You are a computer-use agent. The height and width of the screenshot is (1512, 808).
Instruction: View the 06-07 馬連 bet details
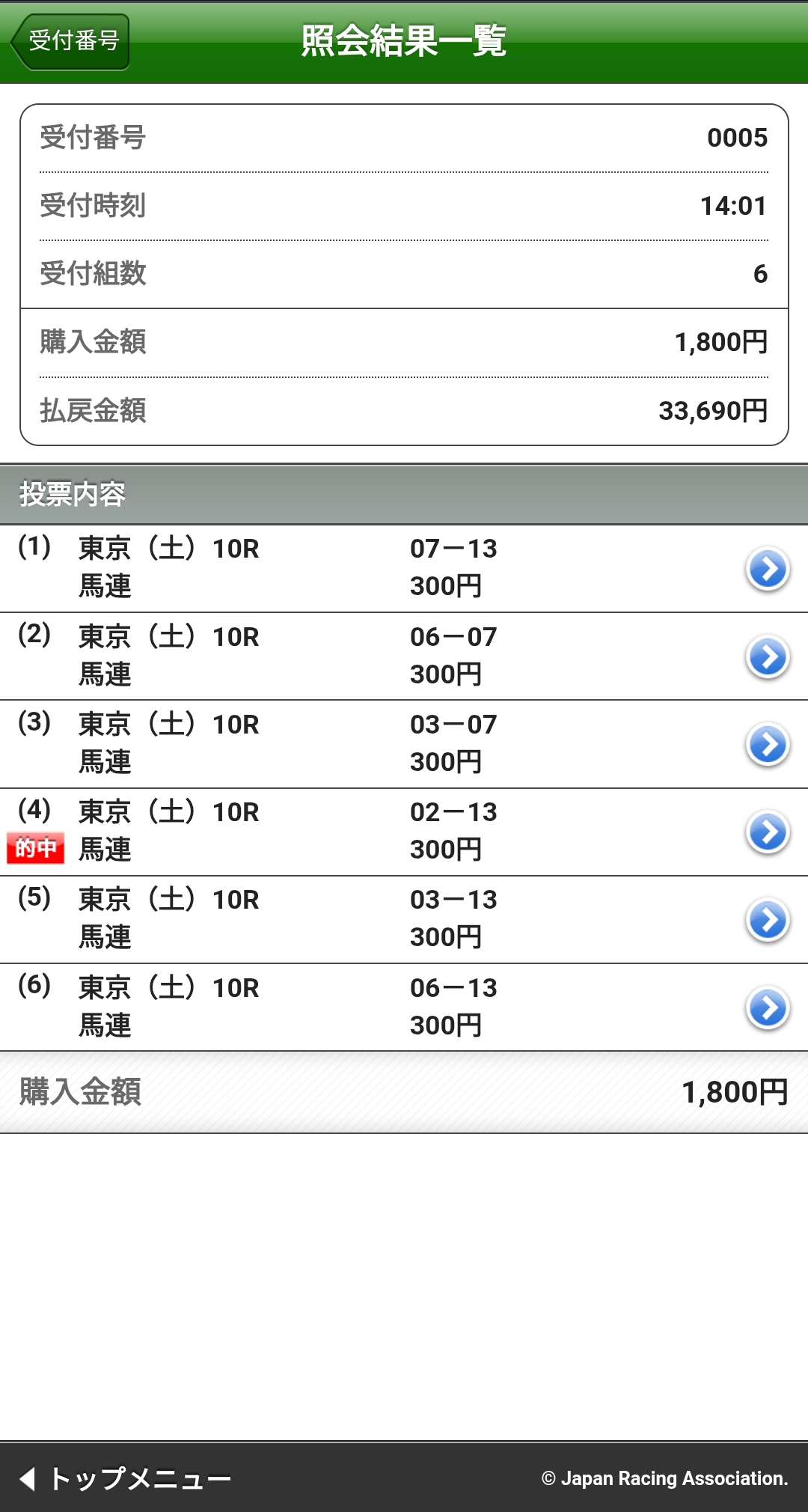pos(768,657)
